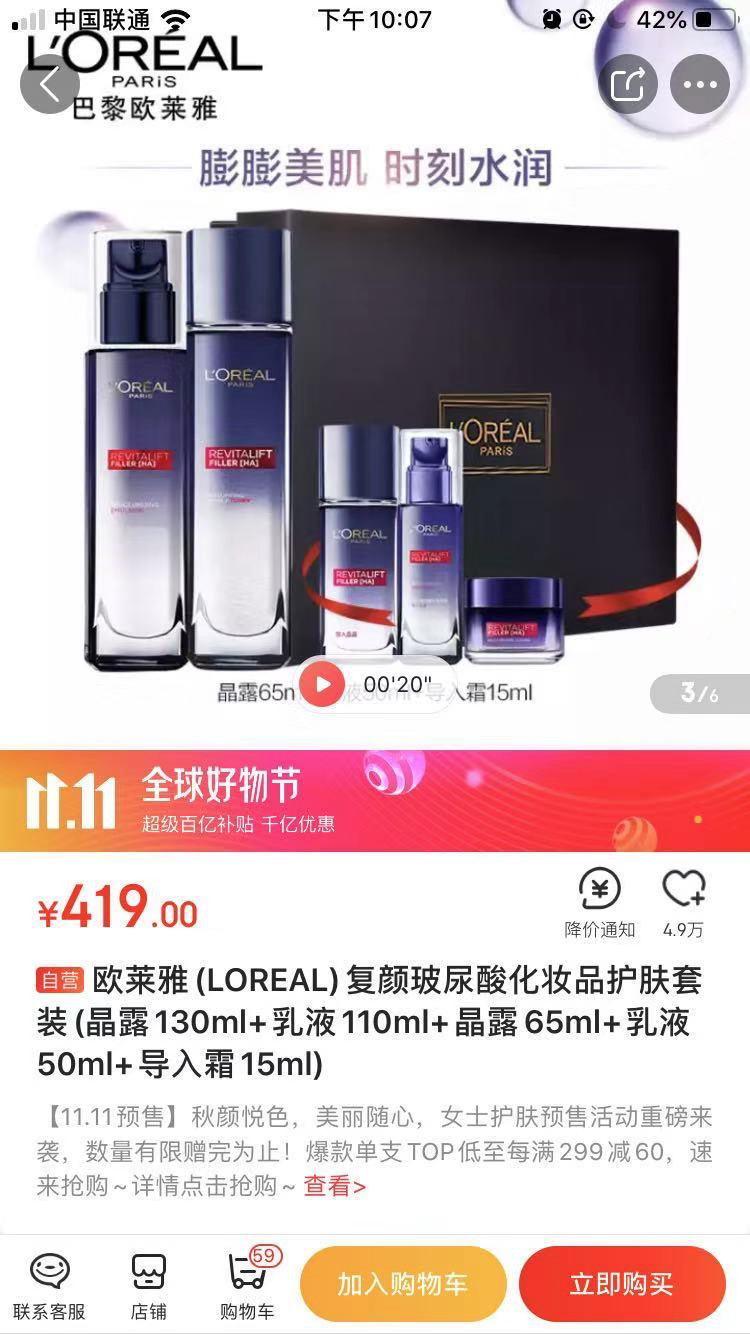Buy now with 立即购买

click(621, 1285)
